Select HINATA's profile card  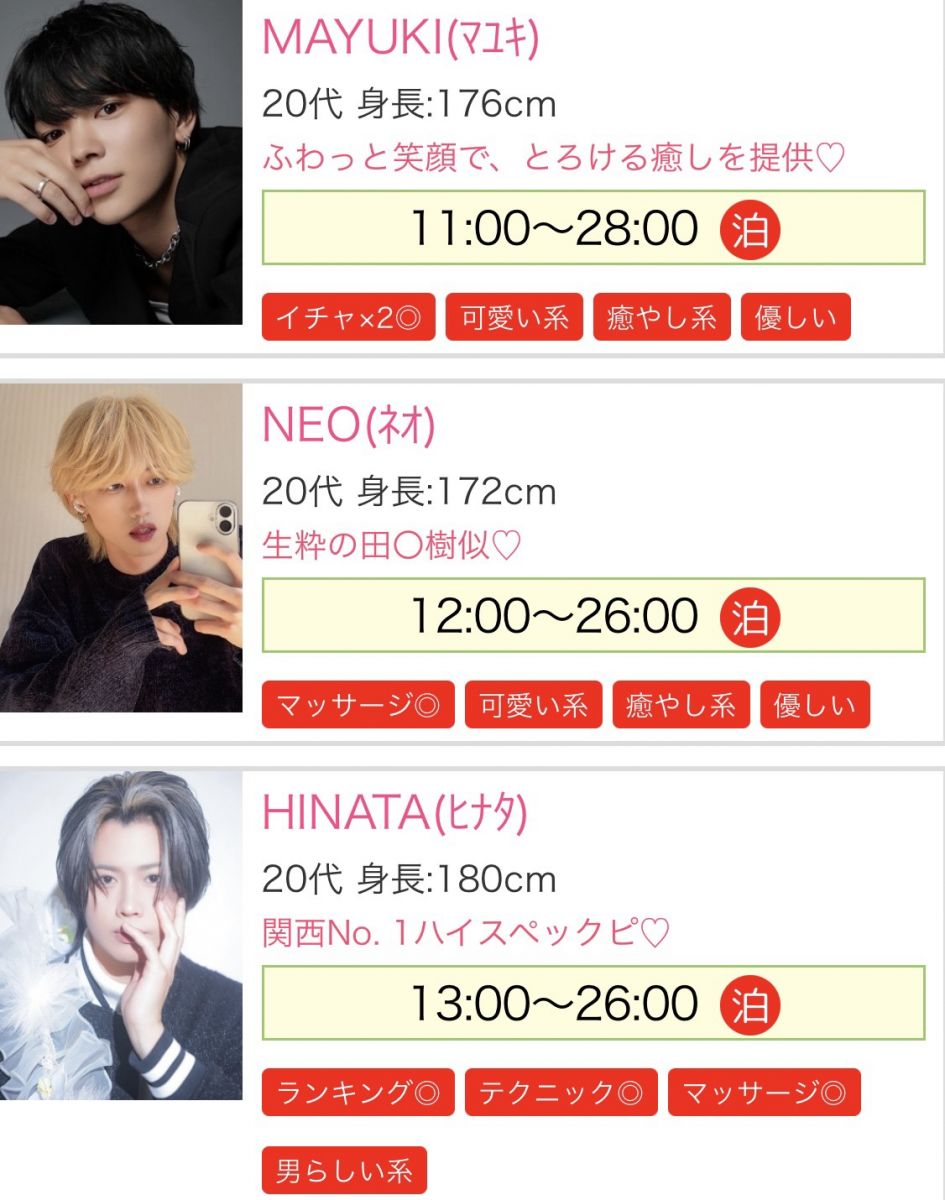tap(394, 814)
